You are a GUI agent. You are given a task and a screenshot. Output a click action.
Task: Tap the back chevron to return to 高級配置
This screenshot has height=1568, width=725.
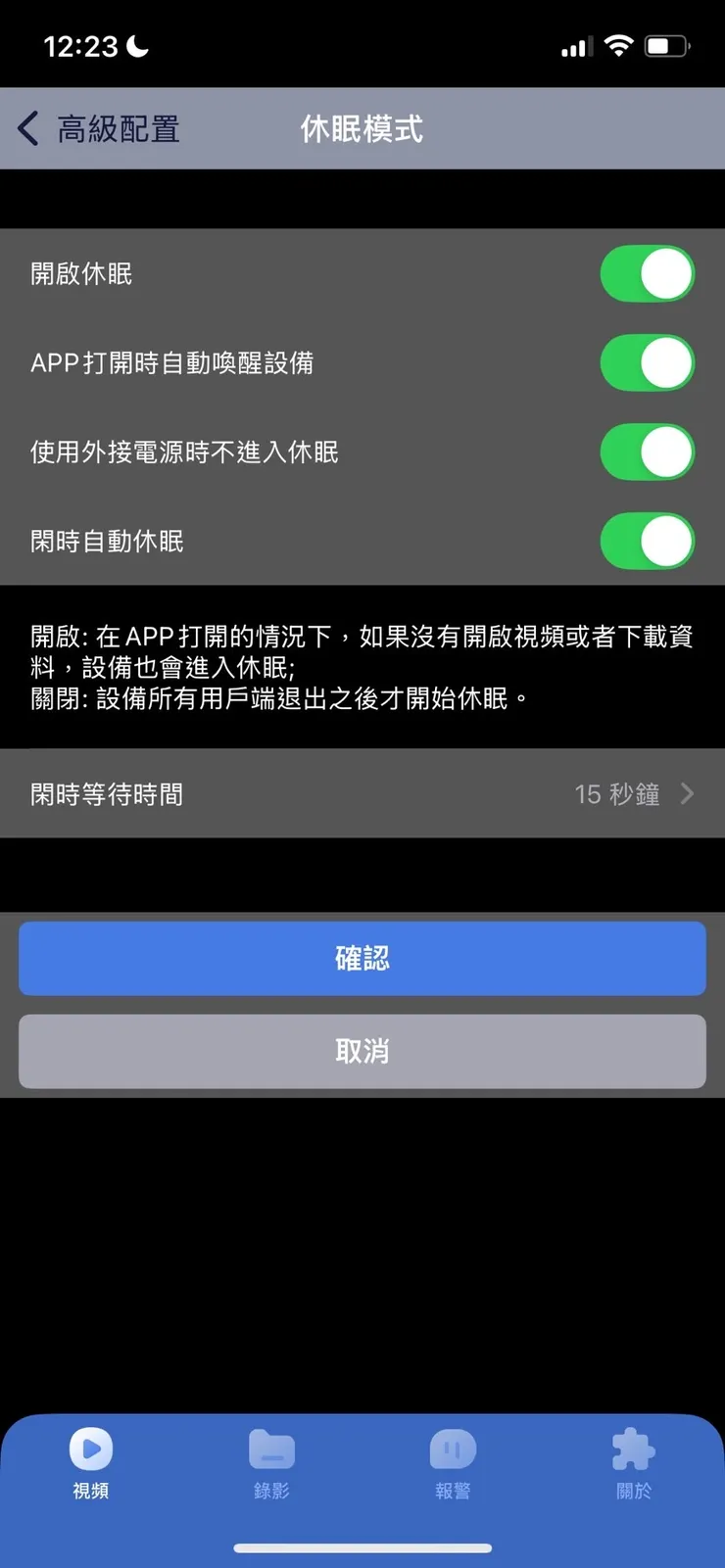[x=26, y=128]
